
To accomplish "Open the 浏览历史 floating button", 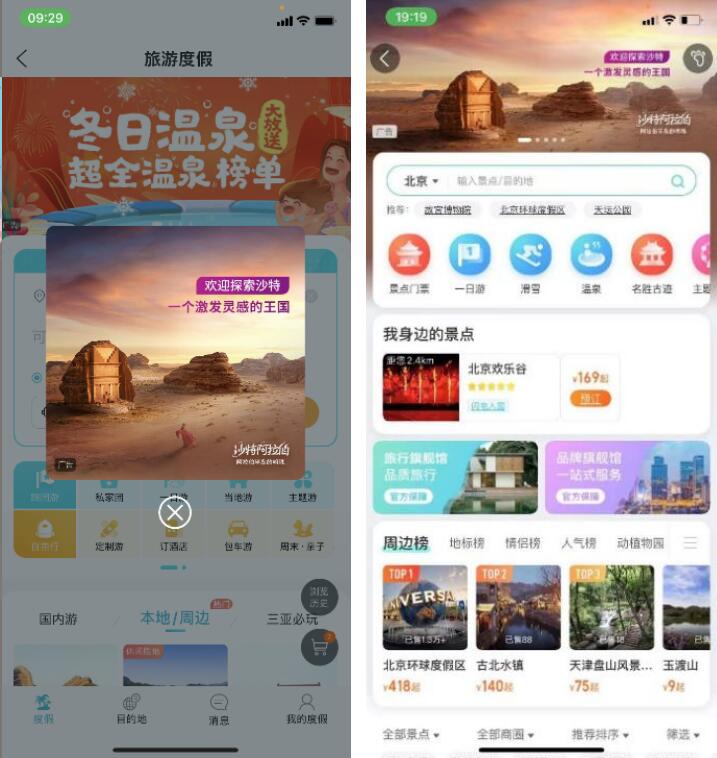I will coord(319,598).
